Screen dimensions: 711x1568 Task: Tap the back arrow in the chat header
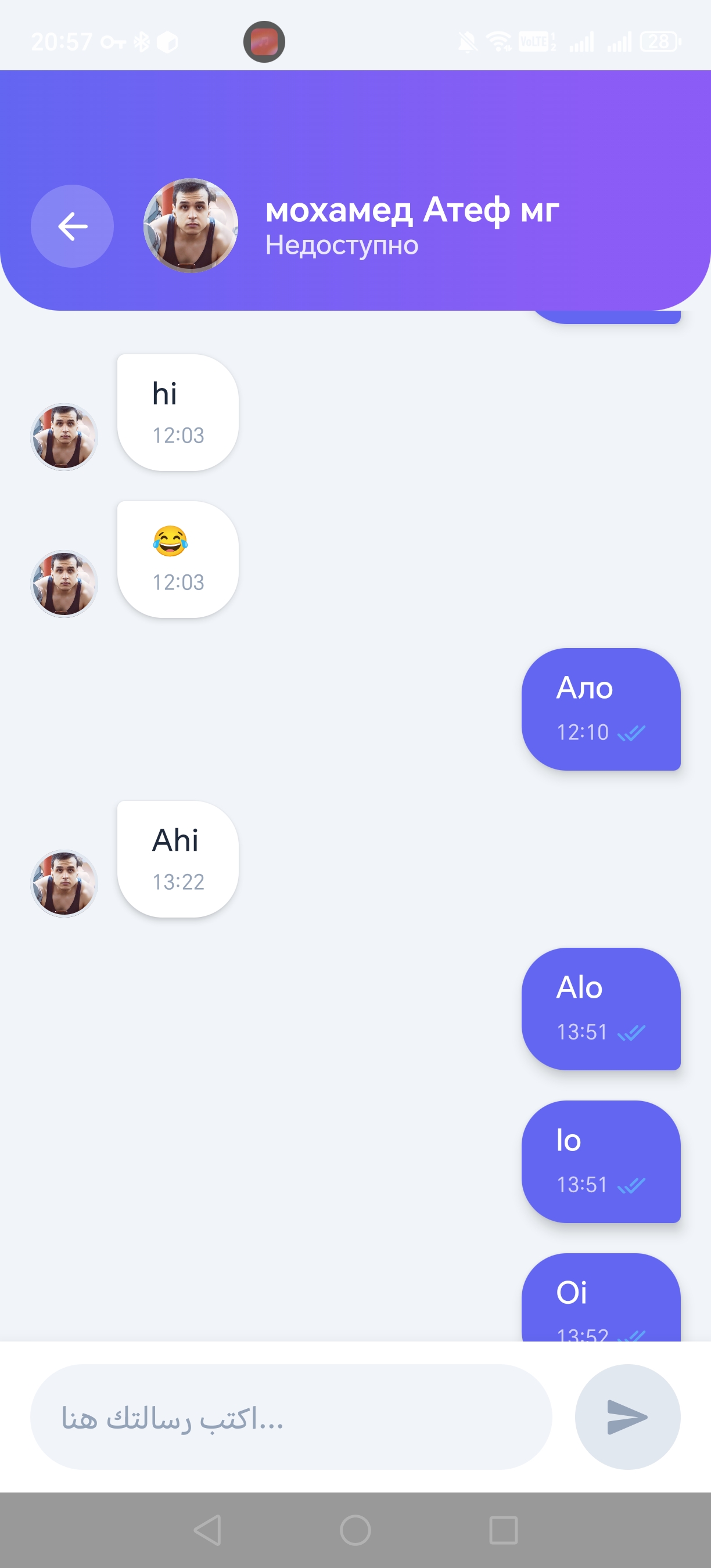[x=73, y=226]
